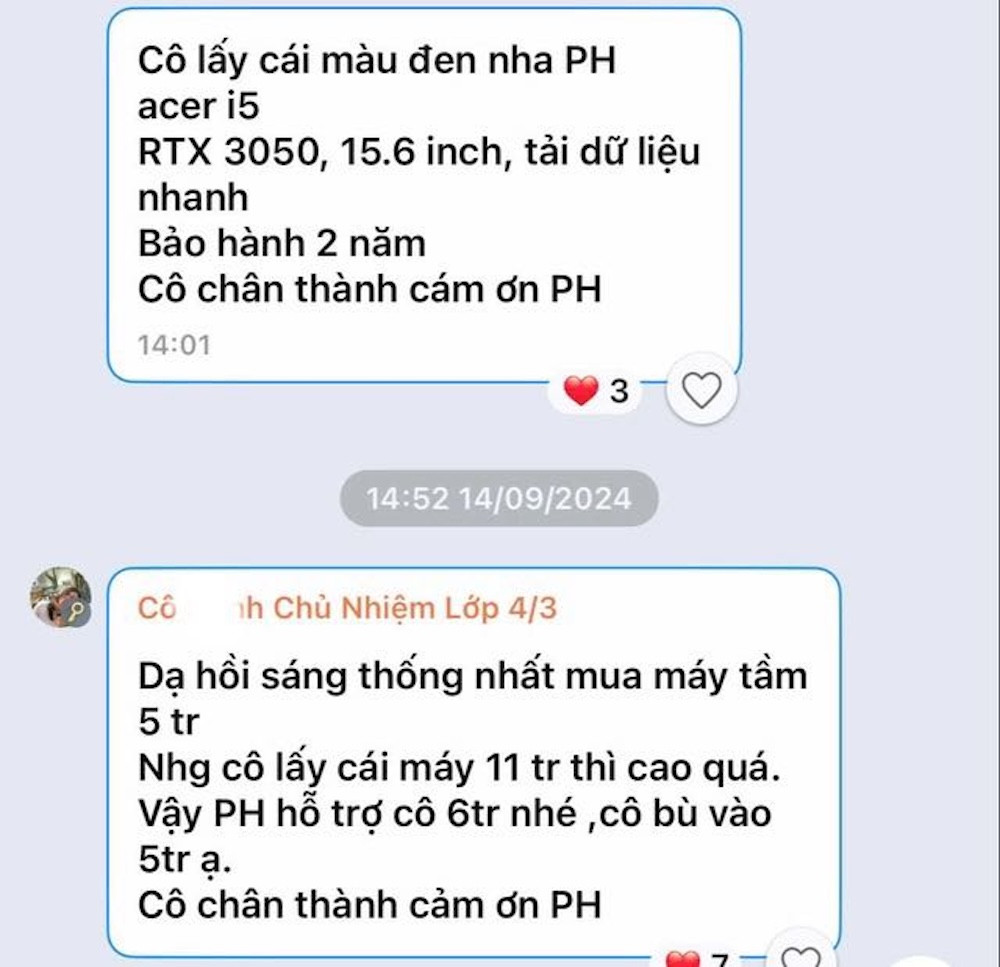Like the message about the black Acer i5
The image size is (1000, 967).
click(x=700, y=390)
